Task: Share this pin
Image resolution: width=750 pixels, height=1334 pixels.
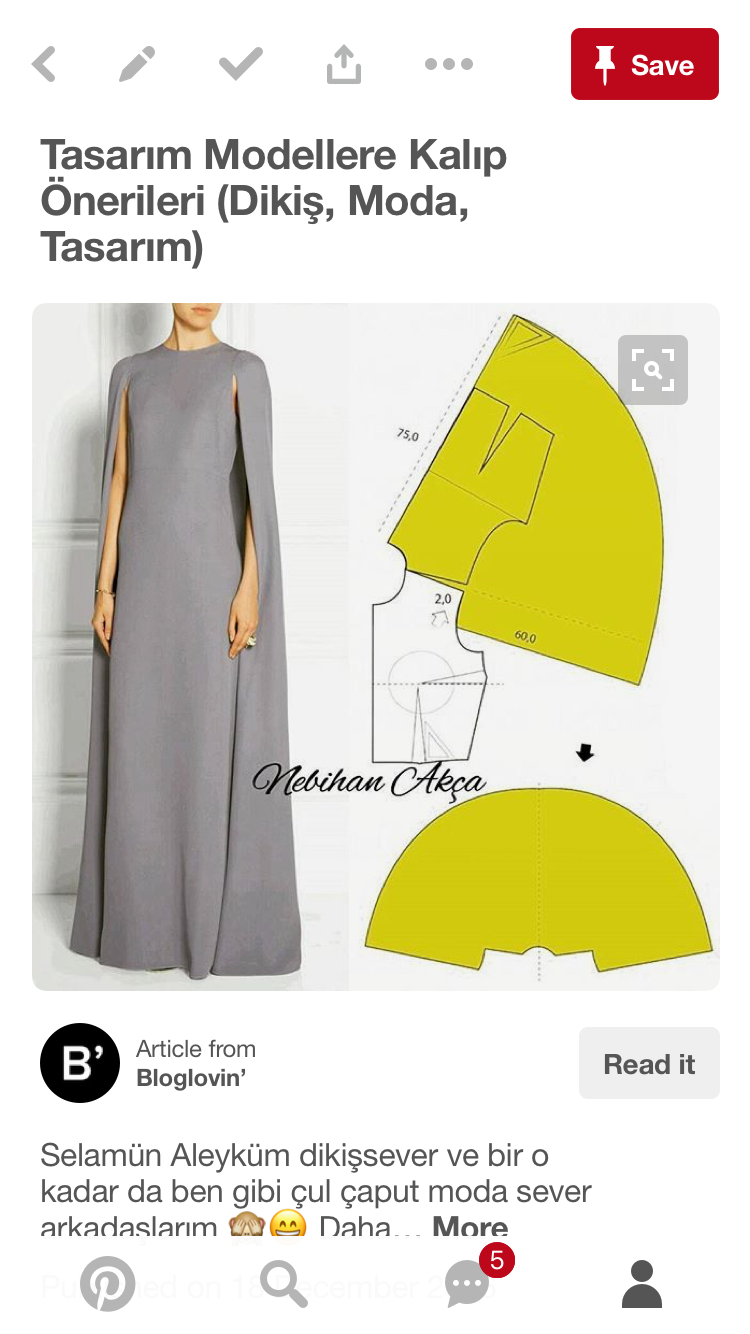Action: [x=343, y=65]
